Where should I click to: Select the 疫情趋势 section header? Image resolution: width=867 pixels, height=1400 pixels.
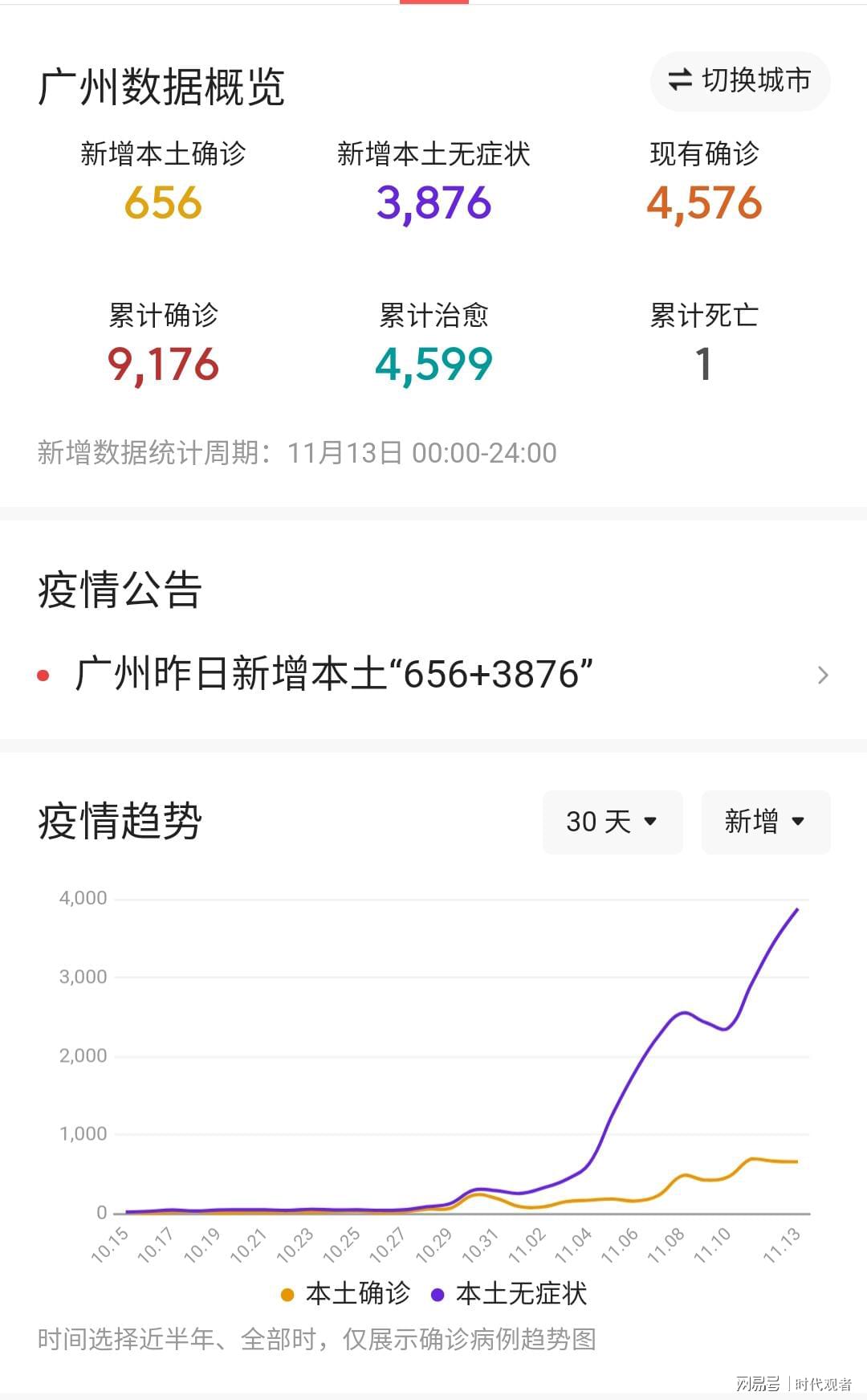pyautogui.click(x=120, y=821)
